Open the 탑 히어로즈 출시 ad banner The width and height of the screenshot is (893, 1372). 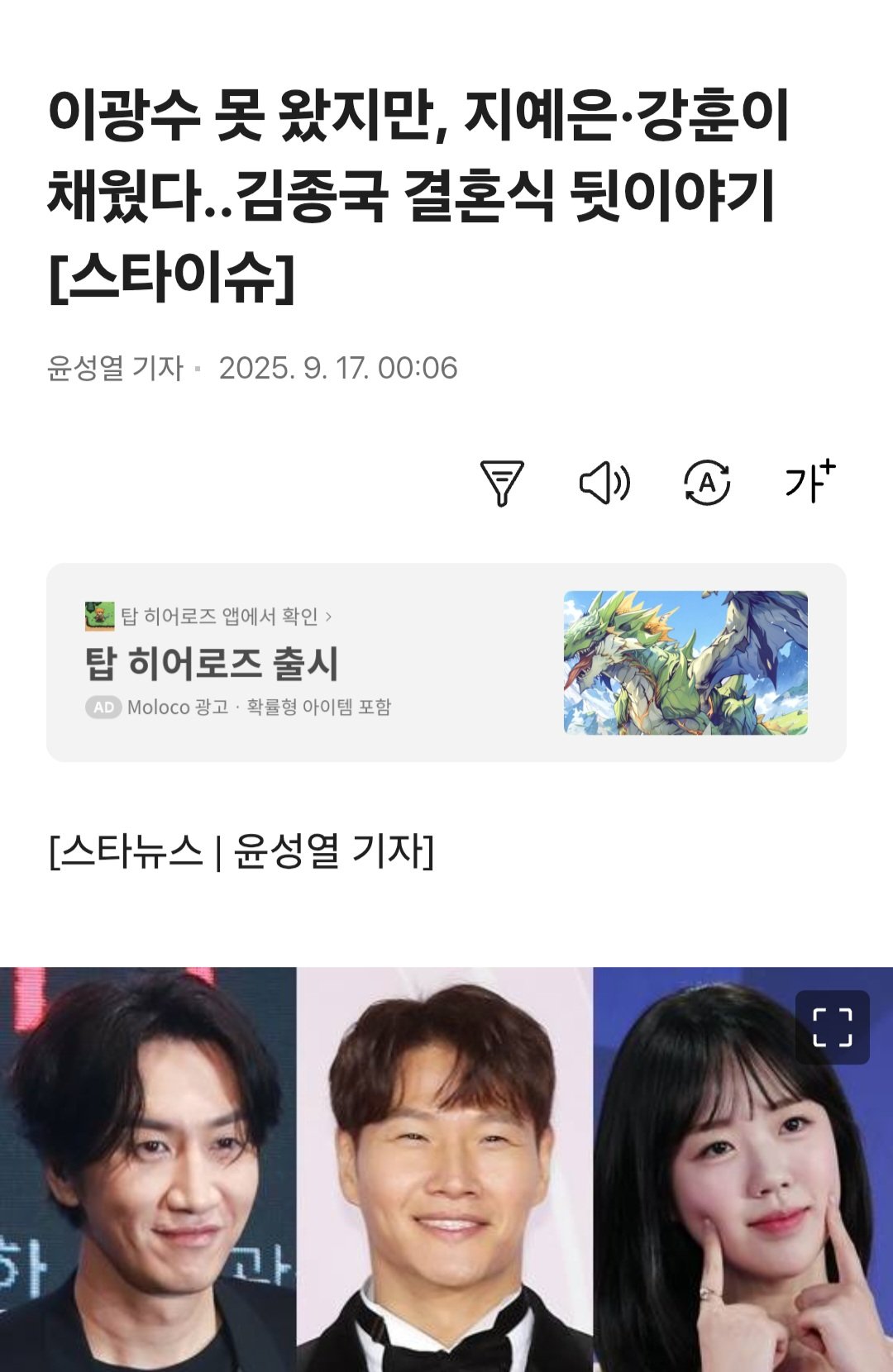click(446, 663)
